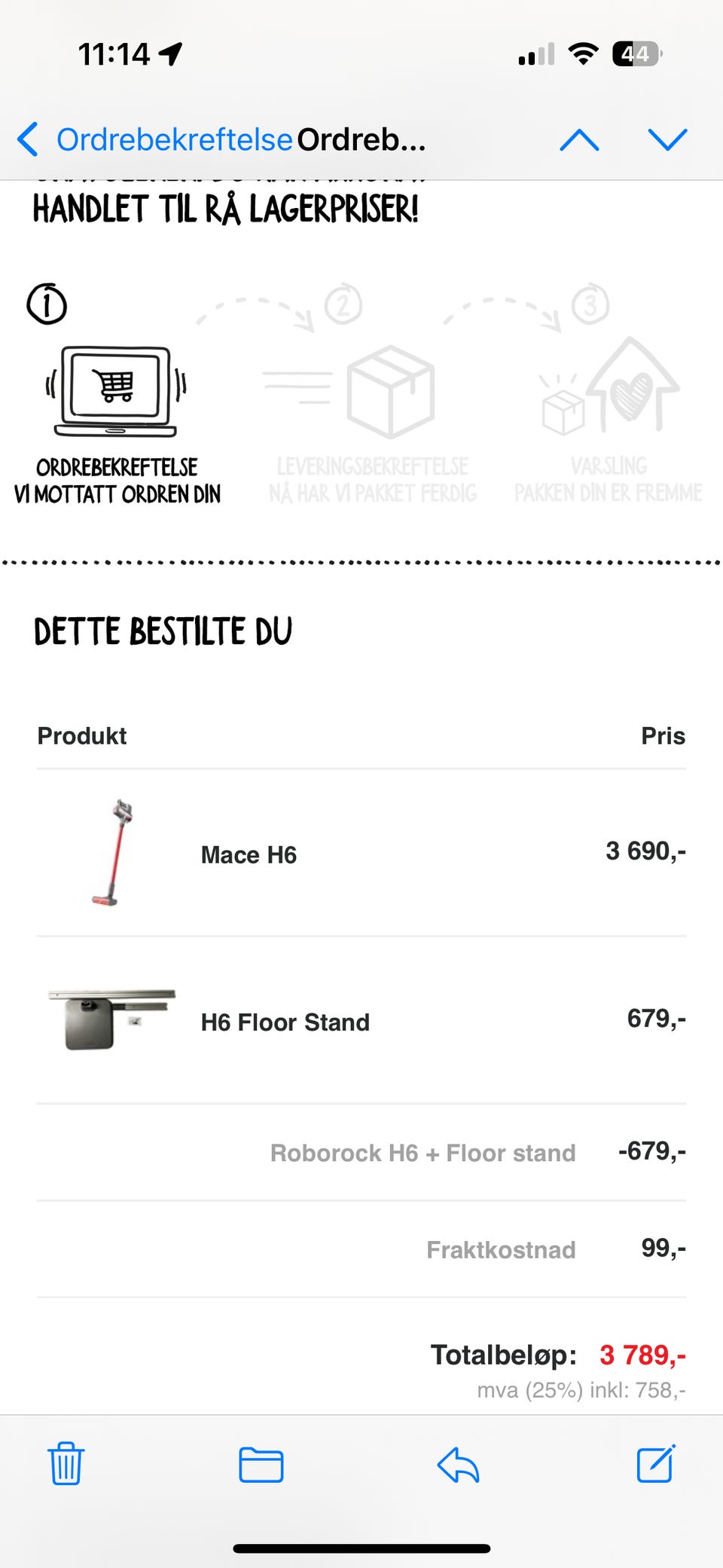The width and height of the screenshot is (723, 1568).
Task: Tap the home indicator bar at bottom
Action: 361,1546
